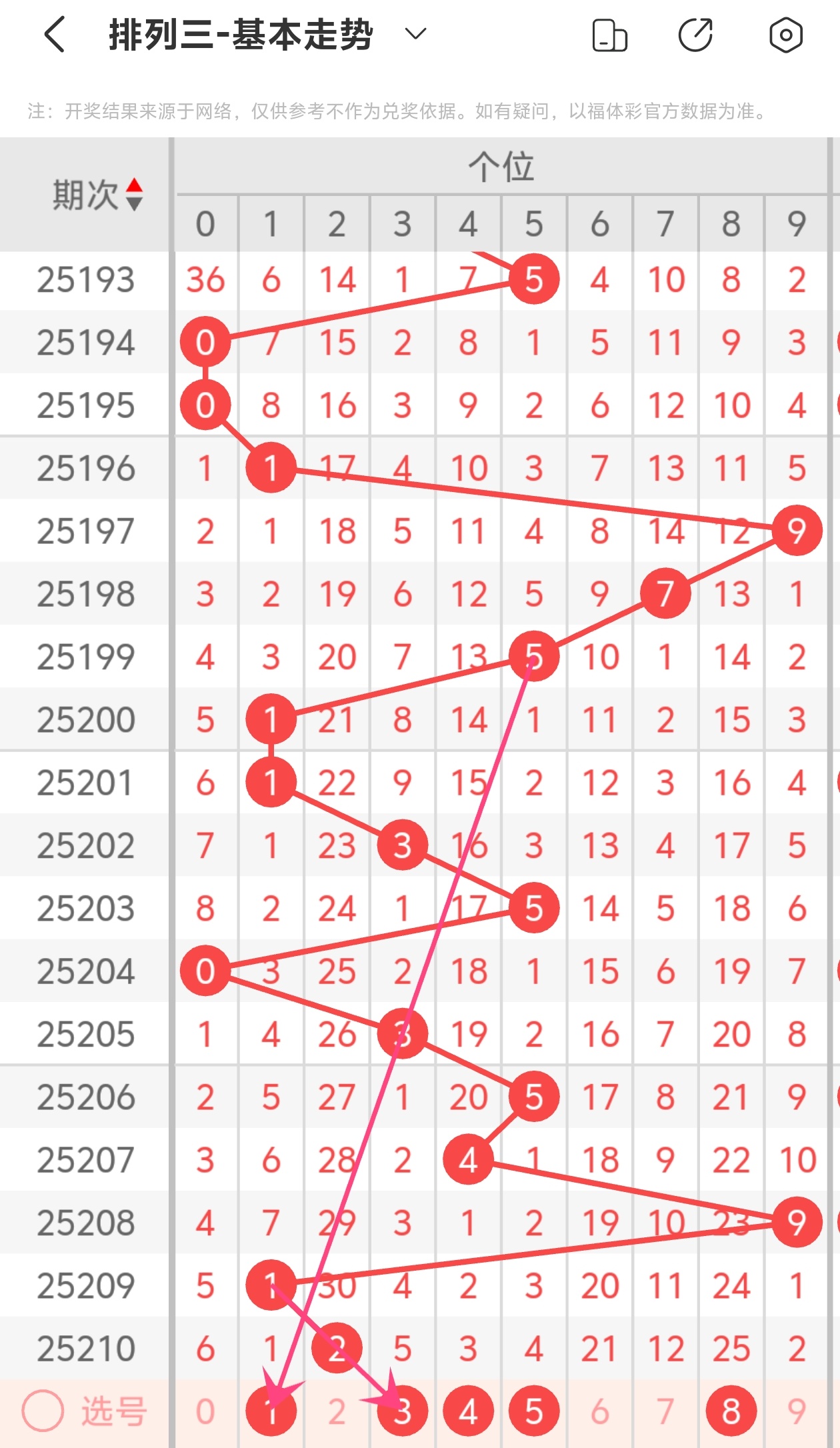Pick number 2 in the 选号 row
The width and height of the screenshot is (840, 1448).
(337, 1411)
